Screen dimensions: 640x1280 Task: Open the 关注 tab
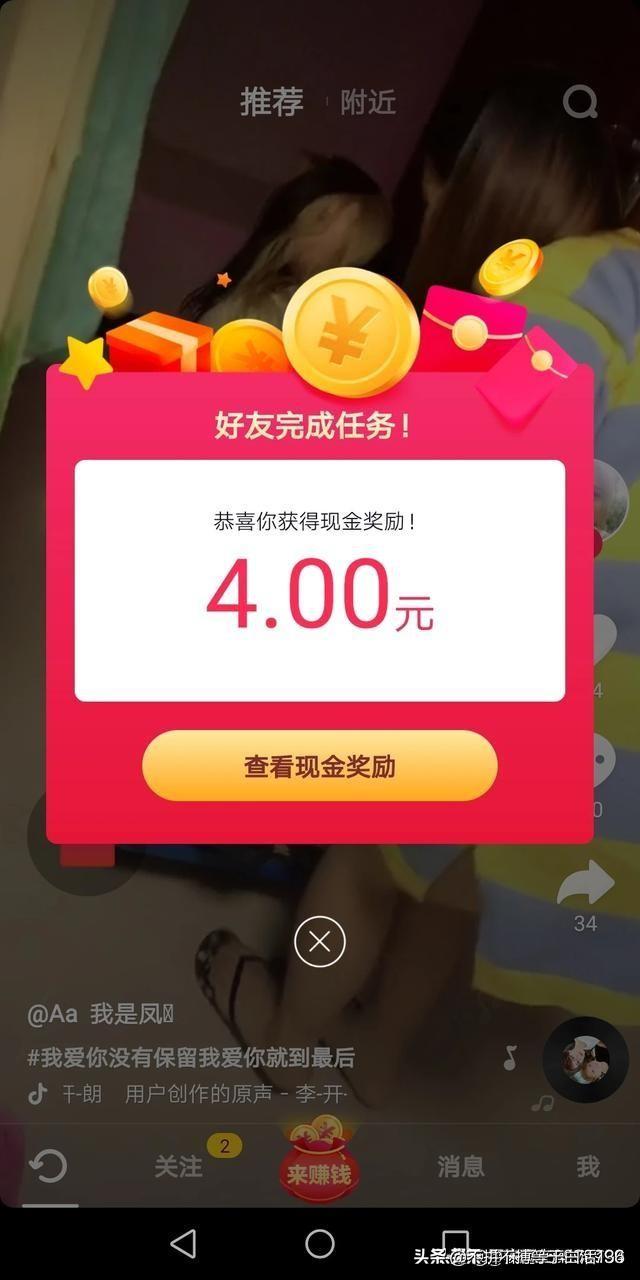point(178,1166)
